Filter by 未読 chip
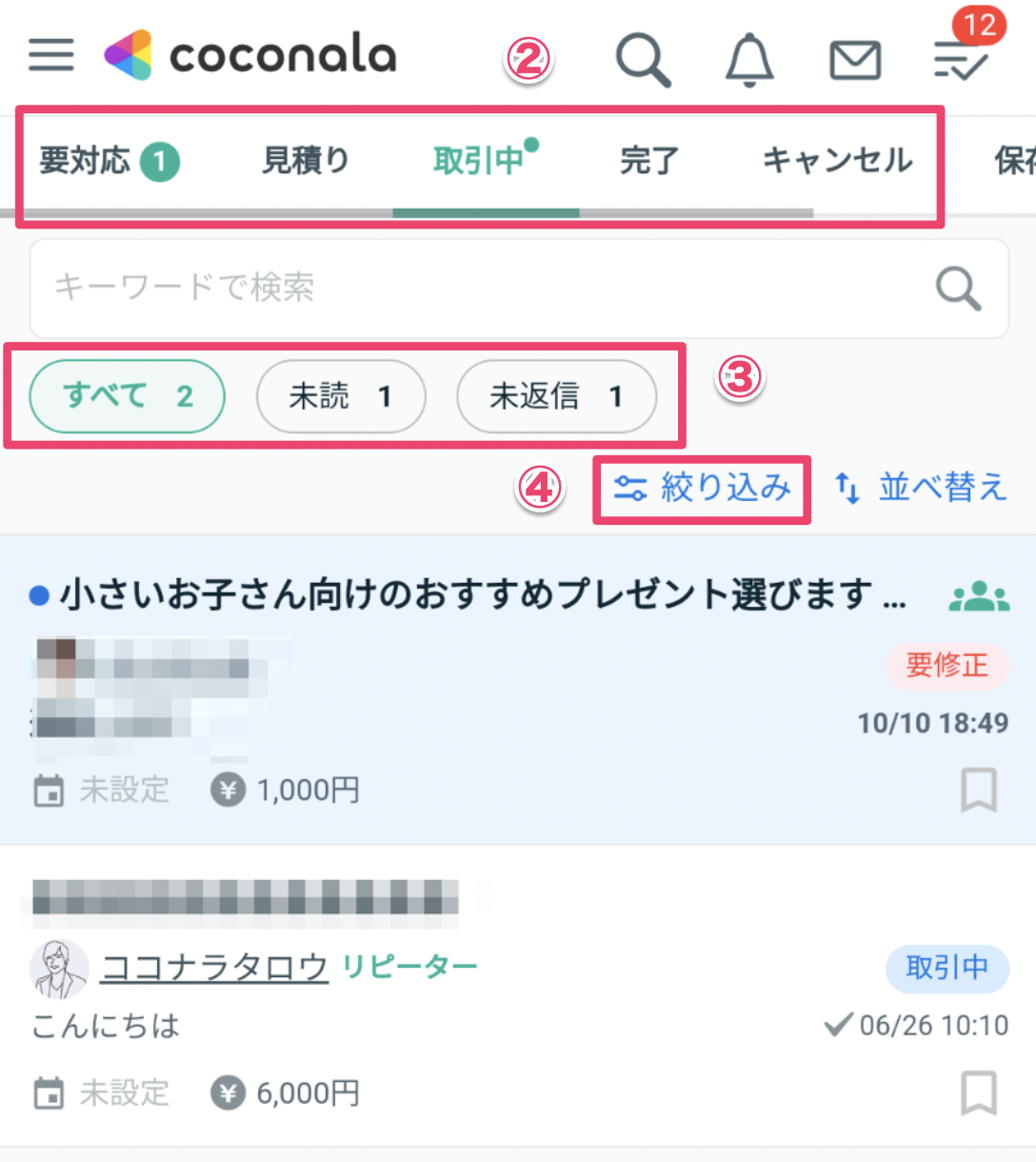1036x1162 pixels. coord(341,396)
